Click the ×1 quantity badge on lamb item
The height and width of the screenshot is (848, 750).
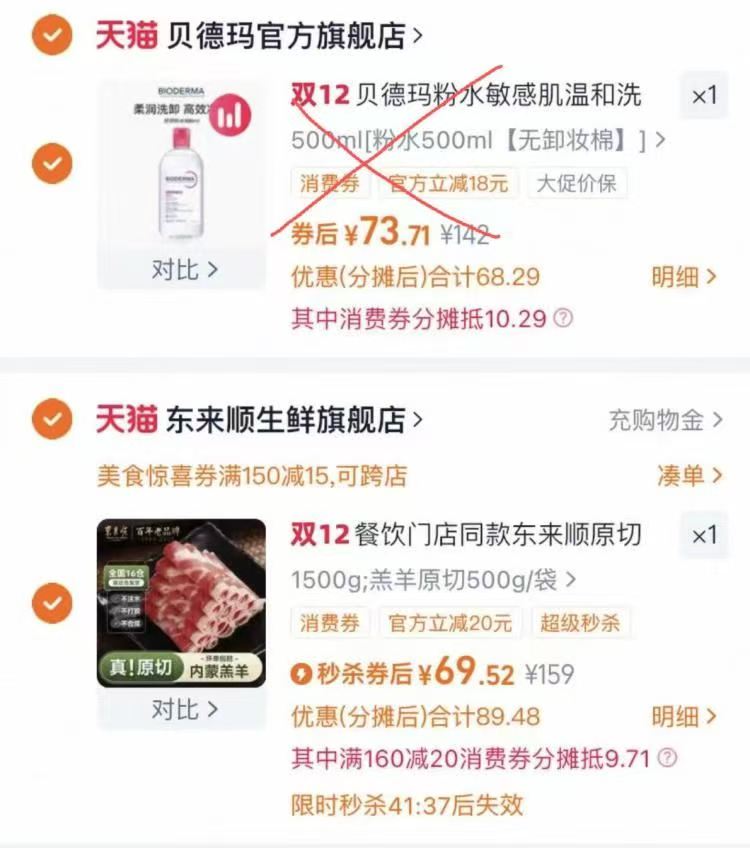(706, 535)
